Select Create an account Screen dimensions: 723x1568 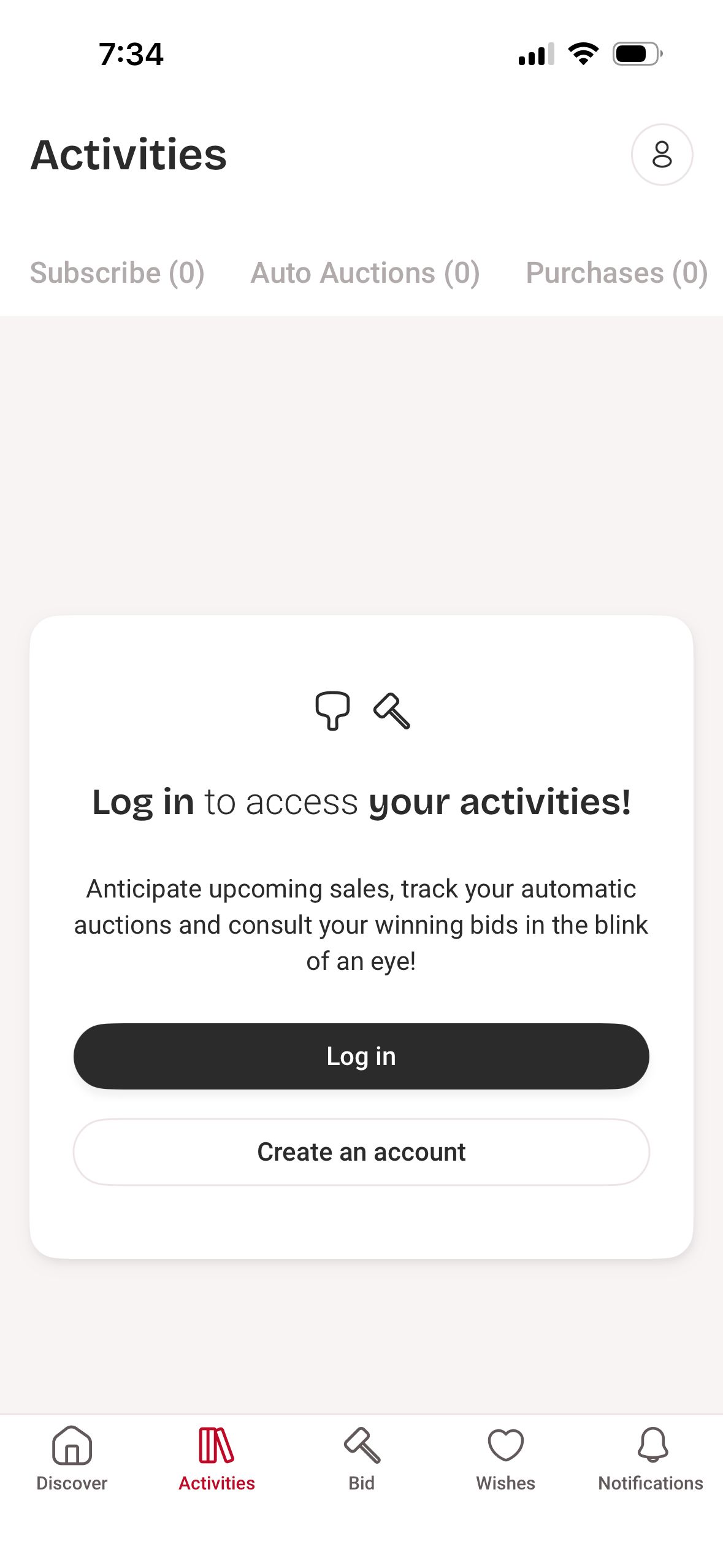click(x=361, y=1151)
